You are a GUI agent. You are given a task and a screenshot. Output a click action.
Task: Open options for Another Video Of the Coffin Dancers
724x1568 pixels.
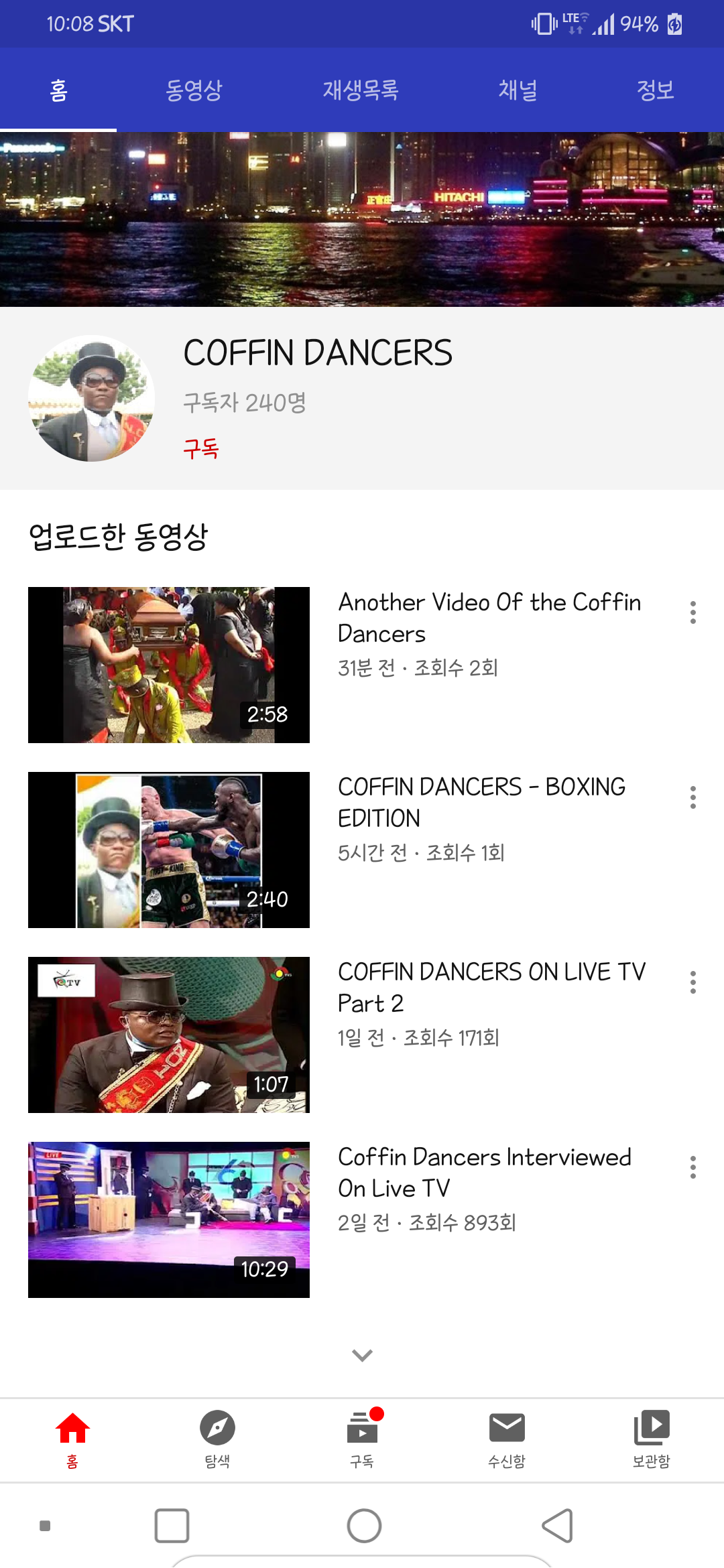pyautogui.click(x=692, y=612)
